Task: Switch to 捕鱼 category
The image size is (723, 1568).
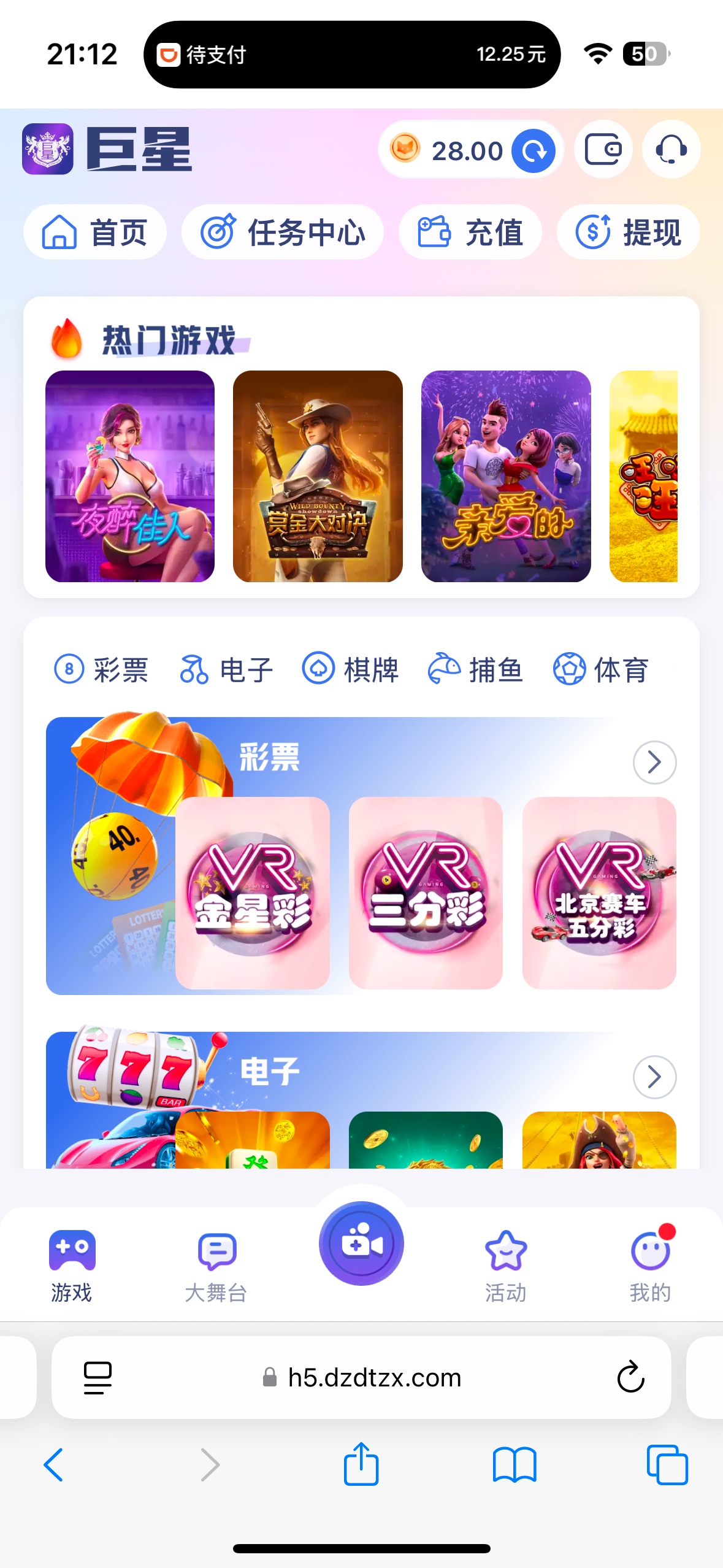Action: 475,669
